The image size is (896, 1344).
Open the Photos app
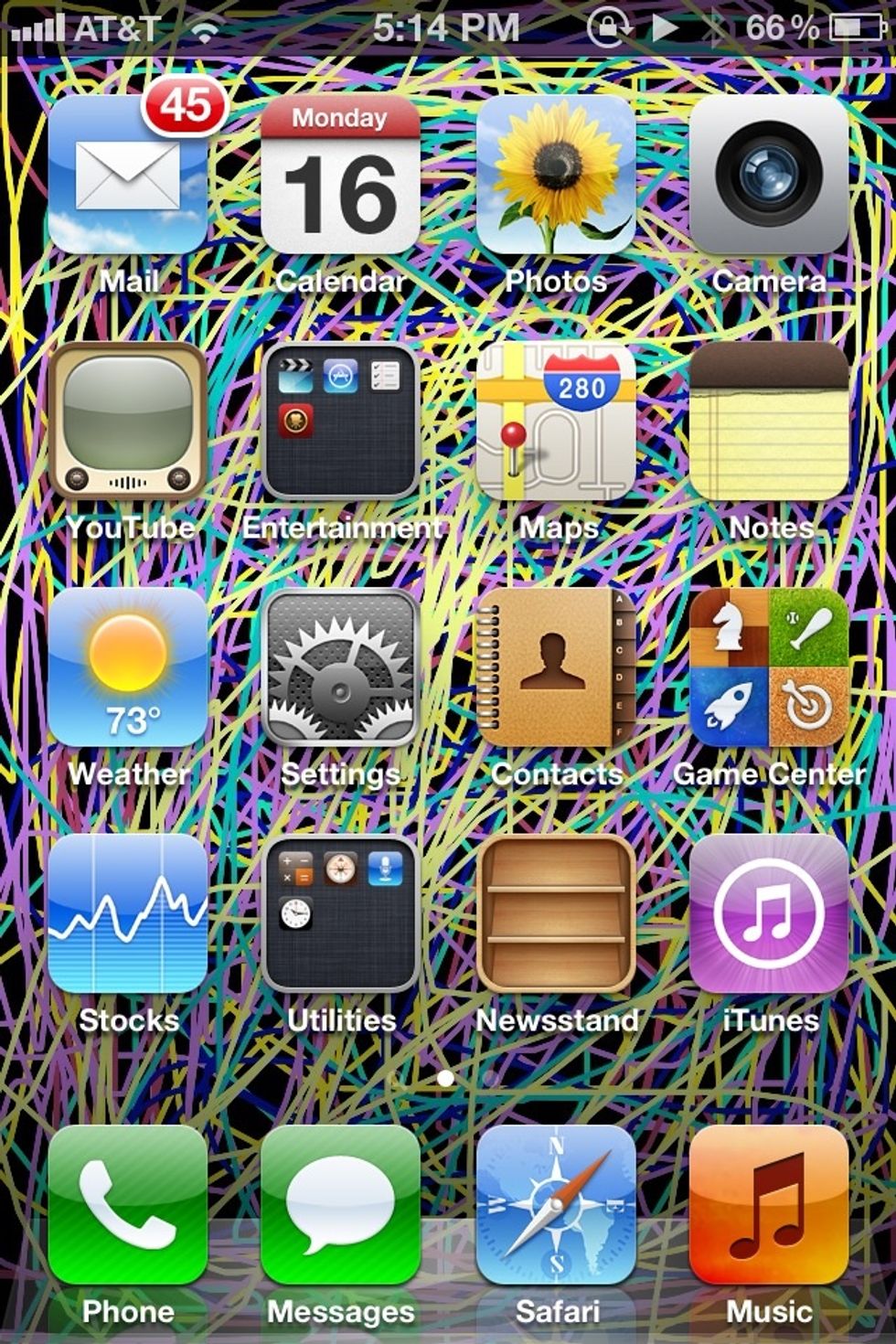click(555, 176)
